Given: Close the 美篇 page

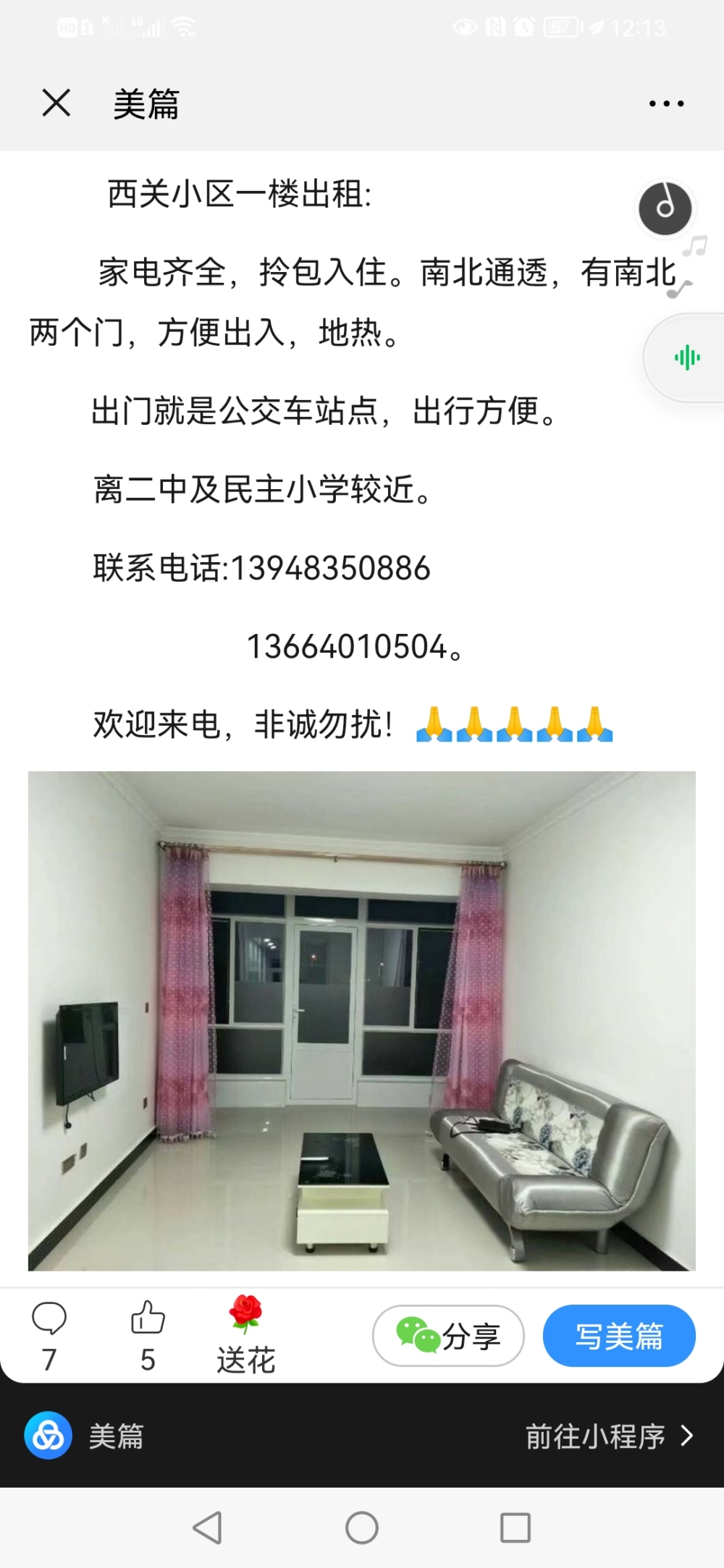Looking at the screenshot, I should click(56, 103).
